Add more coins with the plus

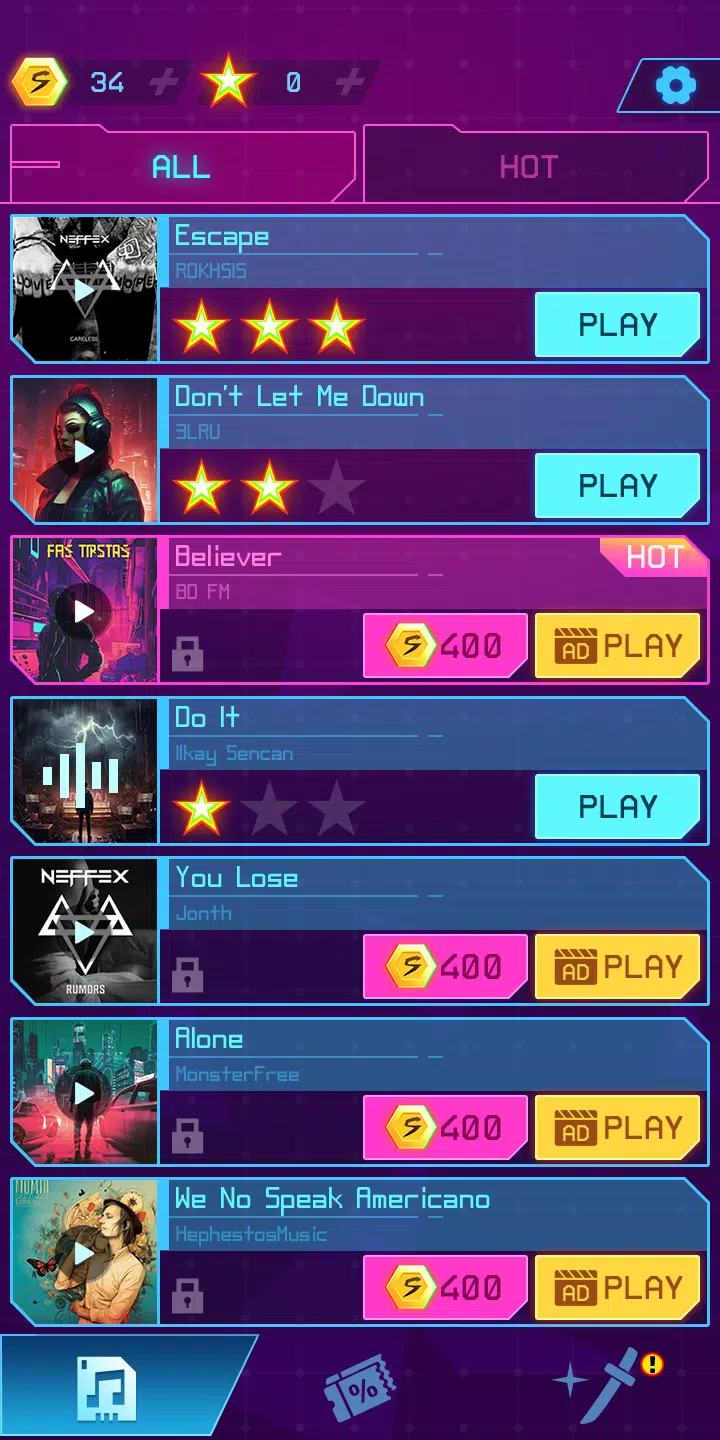point(163,83)
